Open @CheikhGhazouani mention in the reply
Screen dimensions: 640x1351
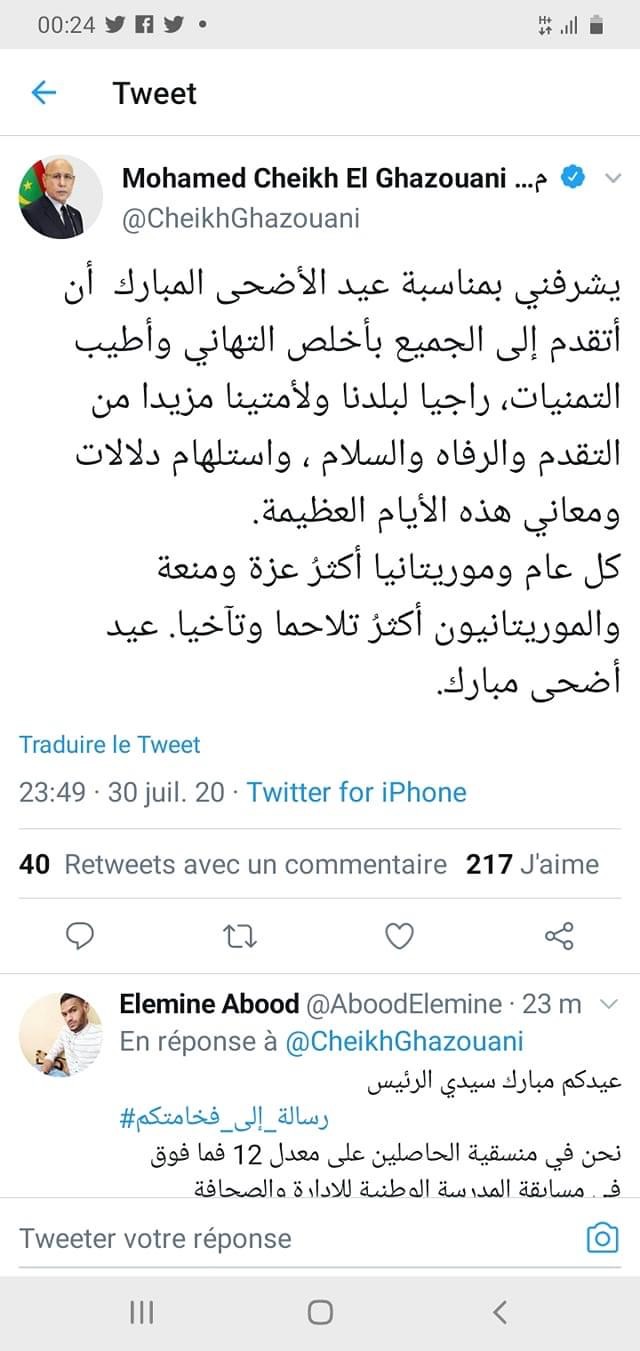tap(404, 1040)
